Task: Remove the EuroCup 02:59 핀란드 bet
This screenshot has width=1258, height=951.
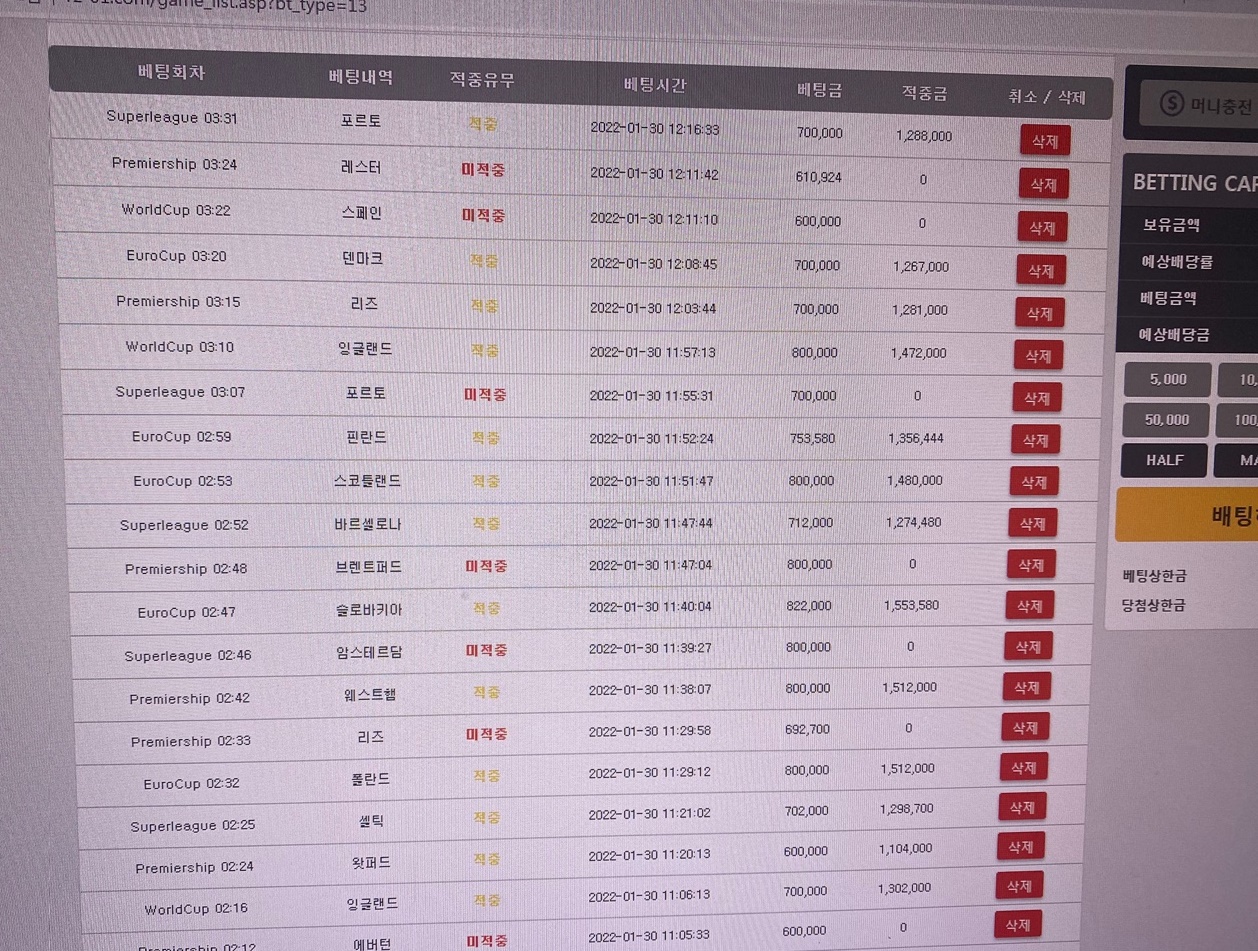Action: pos(1035,440)
